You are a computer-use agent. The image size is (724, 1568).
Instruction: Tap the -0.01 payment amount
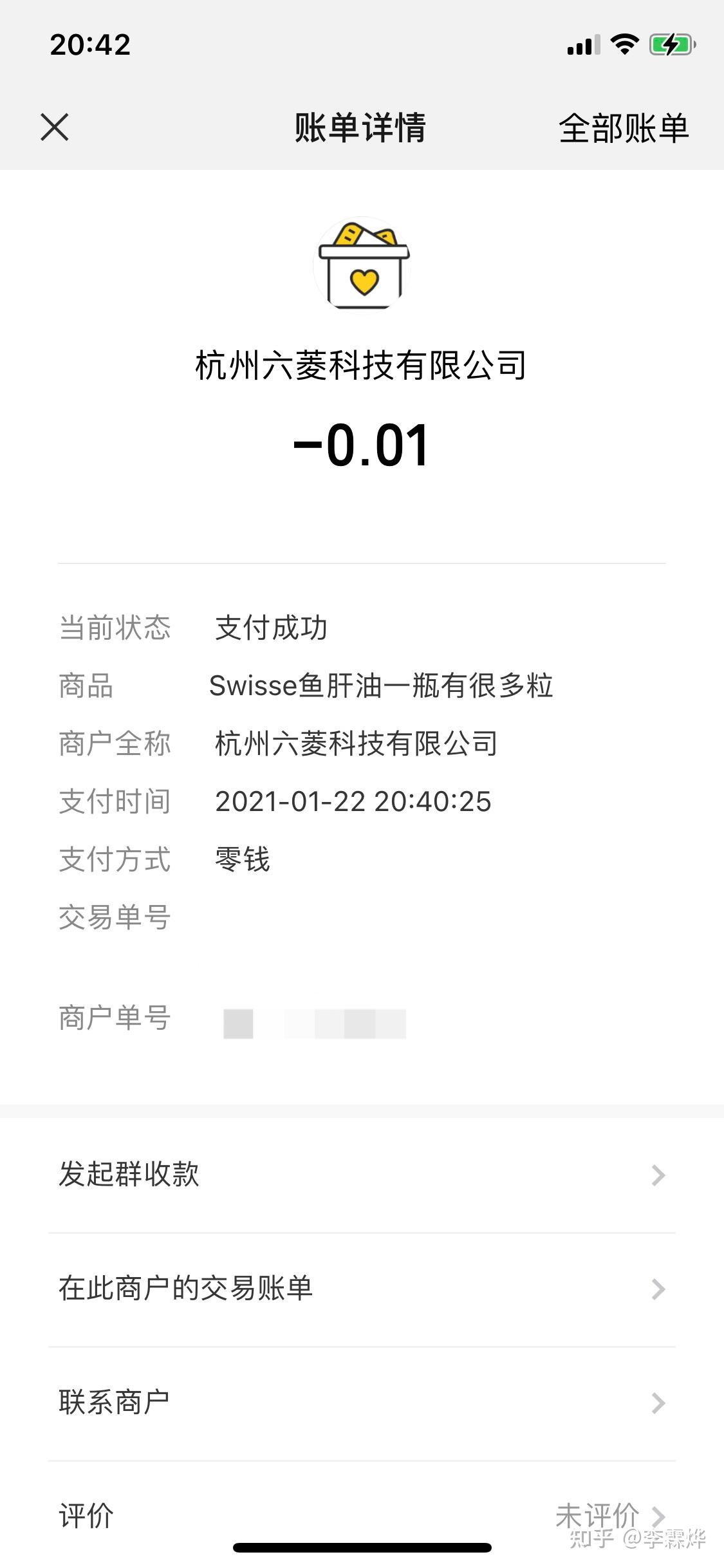[x=362, y=445]
